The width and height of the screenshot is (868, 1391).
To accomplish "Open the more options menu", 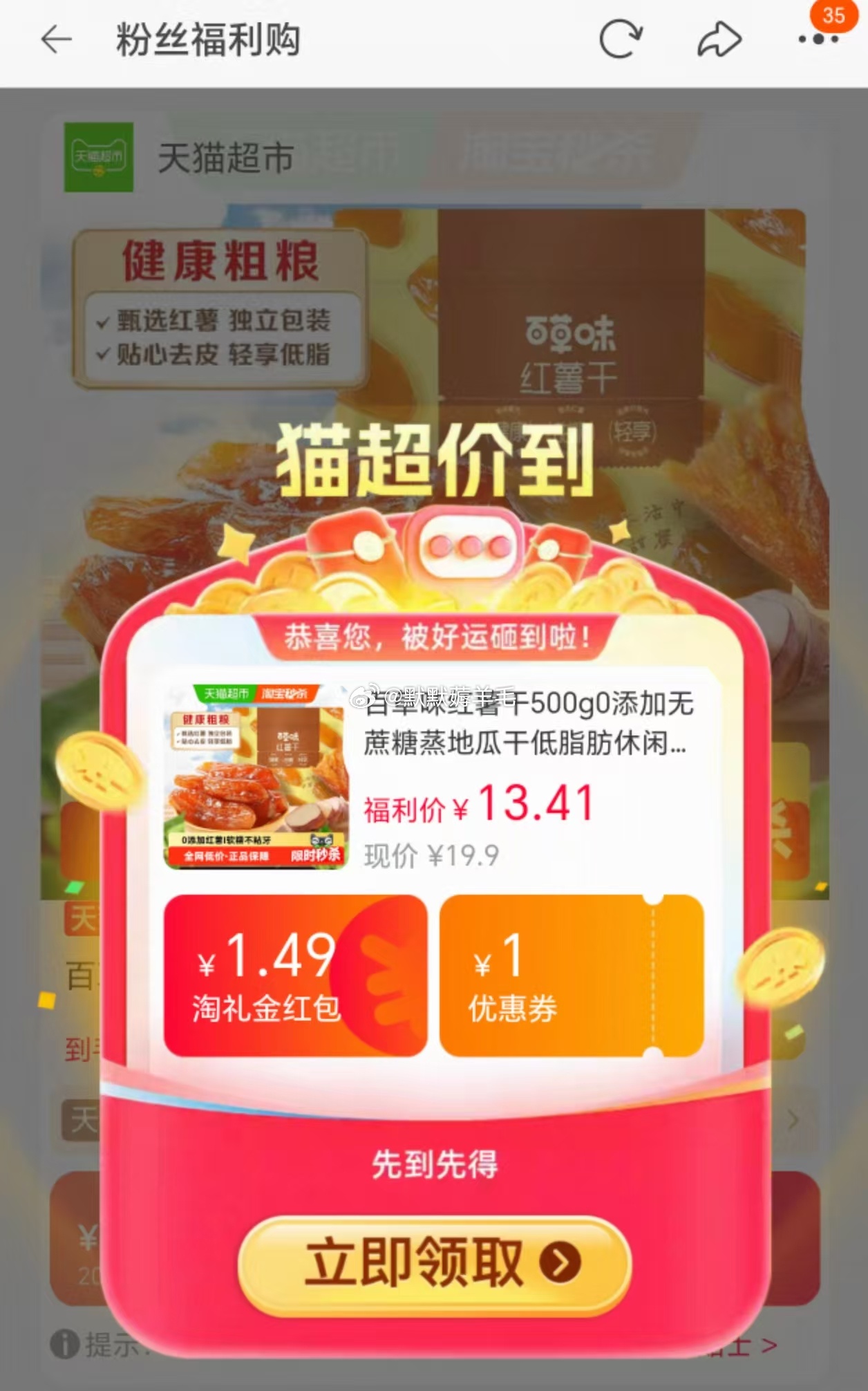I will (x=818, y=40).
